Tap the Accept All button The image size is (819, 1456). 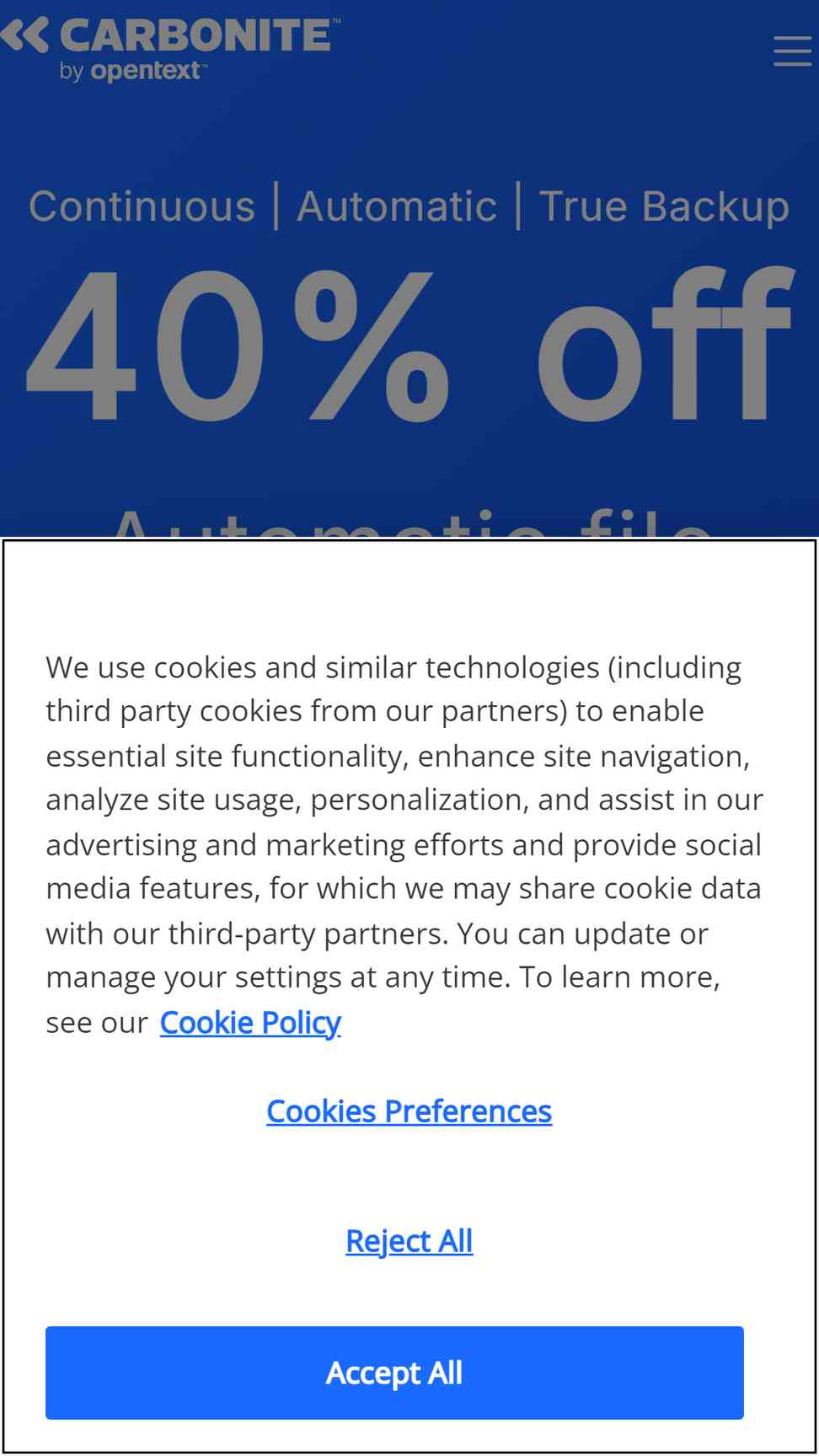pyautogui.click(x=394, y=1373)
